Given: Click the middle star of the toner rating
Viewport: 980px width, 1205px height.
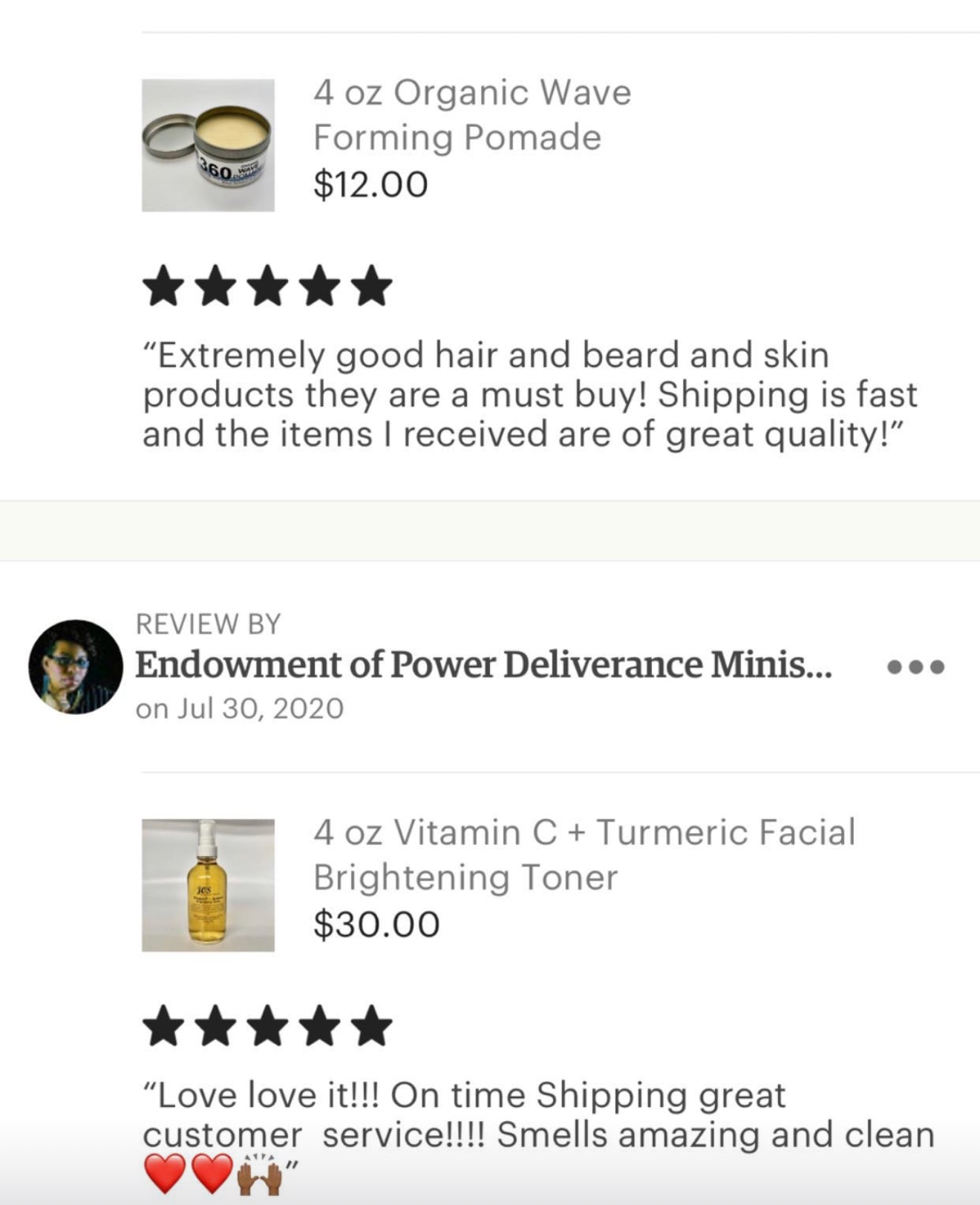Looking at the screenshot, I should click(269, 1025).
